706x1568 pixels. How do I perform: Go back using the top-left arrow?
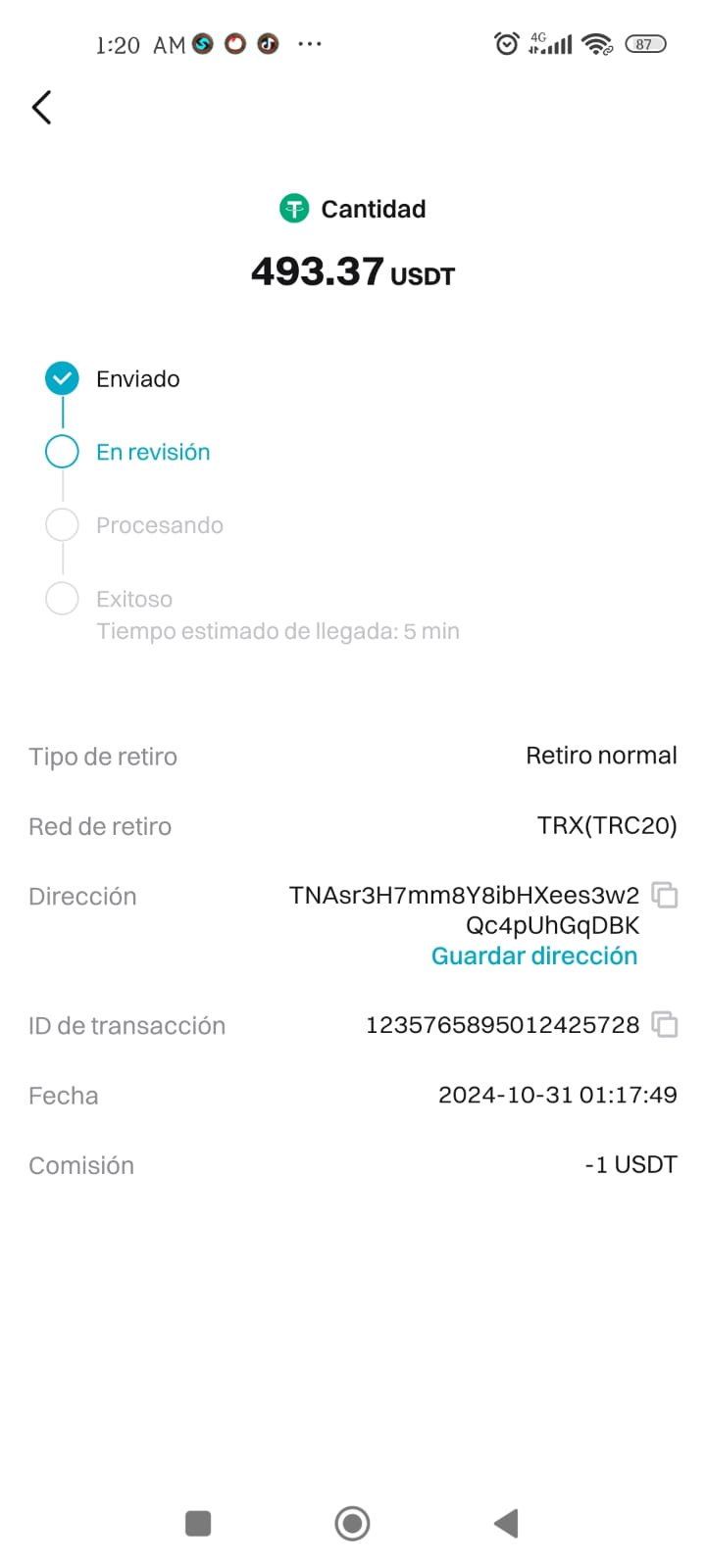pyautogui.click(x=41, y=107)
